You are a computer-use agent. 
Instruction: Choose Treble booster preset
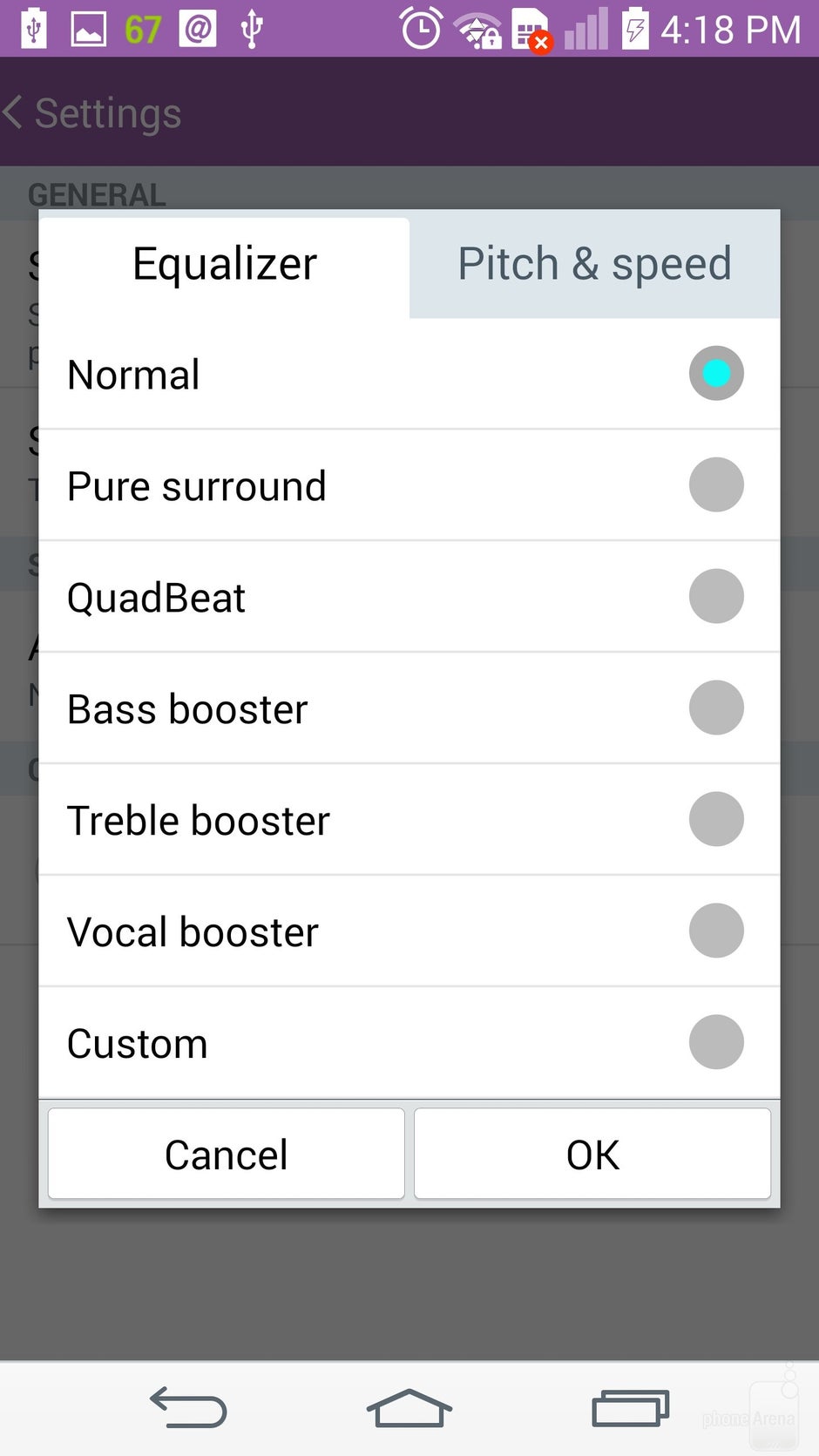tap(409, 820)
